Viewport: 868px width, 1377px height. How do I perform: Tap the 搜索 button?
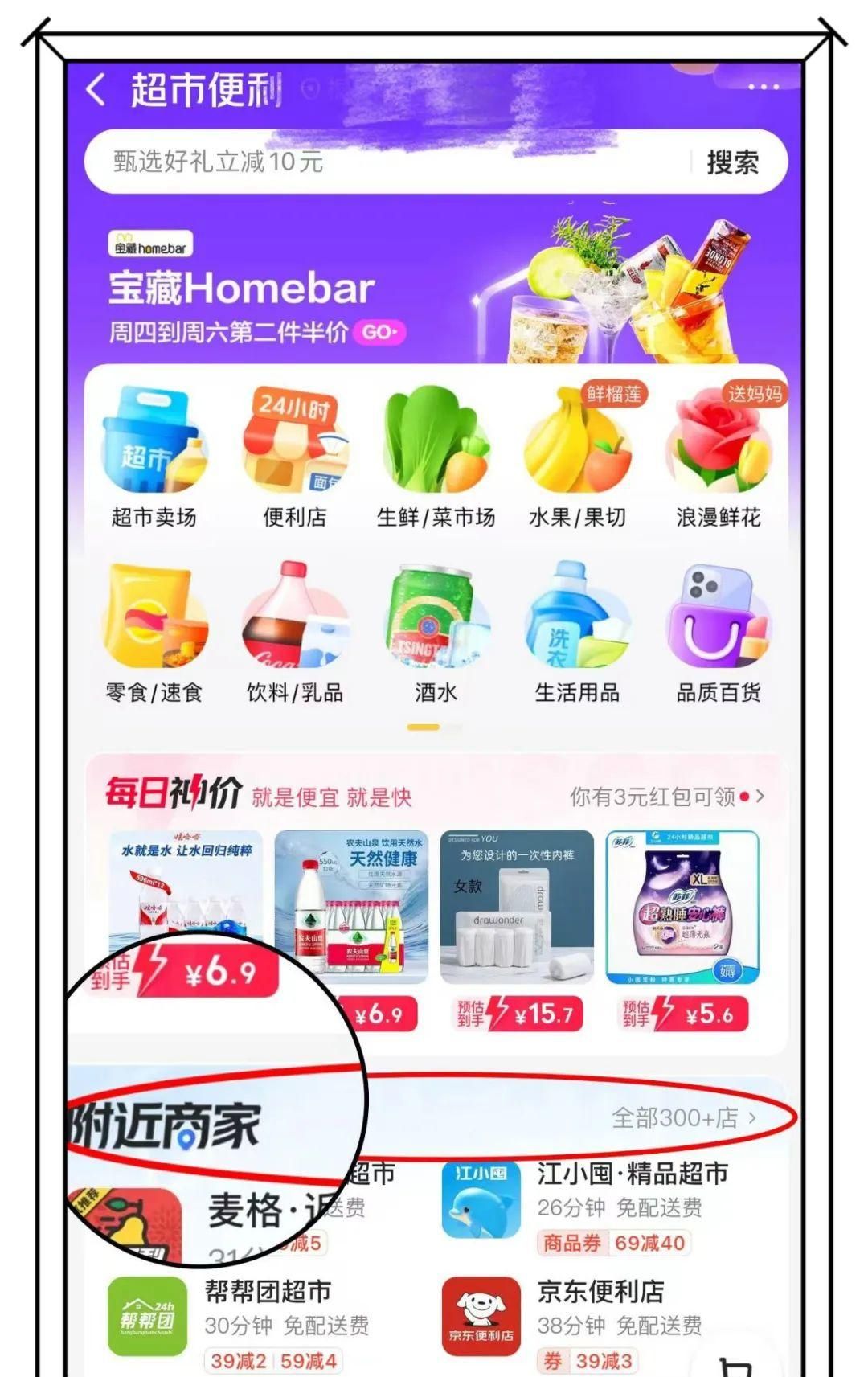[x=732, y=162]
